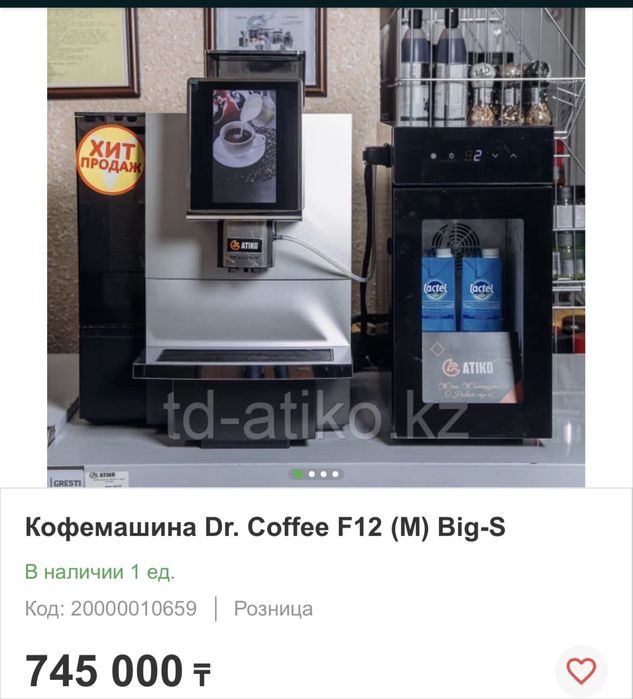Image resolution: width=633 pixels, height=699 pixels.
Task: Add the coffee machine to favorites
Action: click(581, 669)
